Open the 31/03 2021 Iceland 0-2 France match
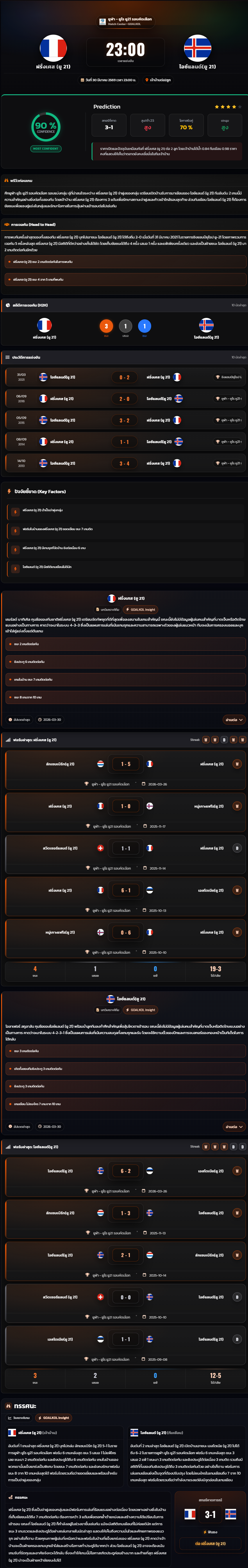 tap(124, 377)
